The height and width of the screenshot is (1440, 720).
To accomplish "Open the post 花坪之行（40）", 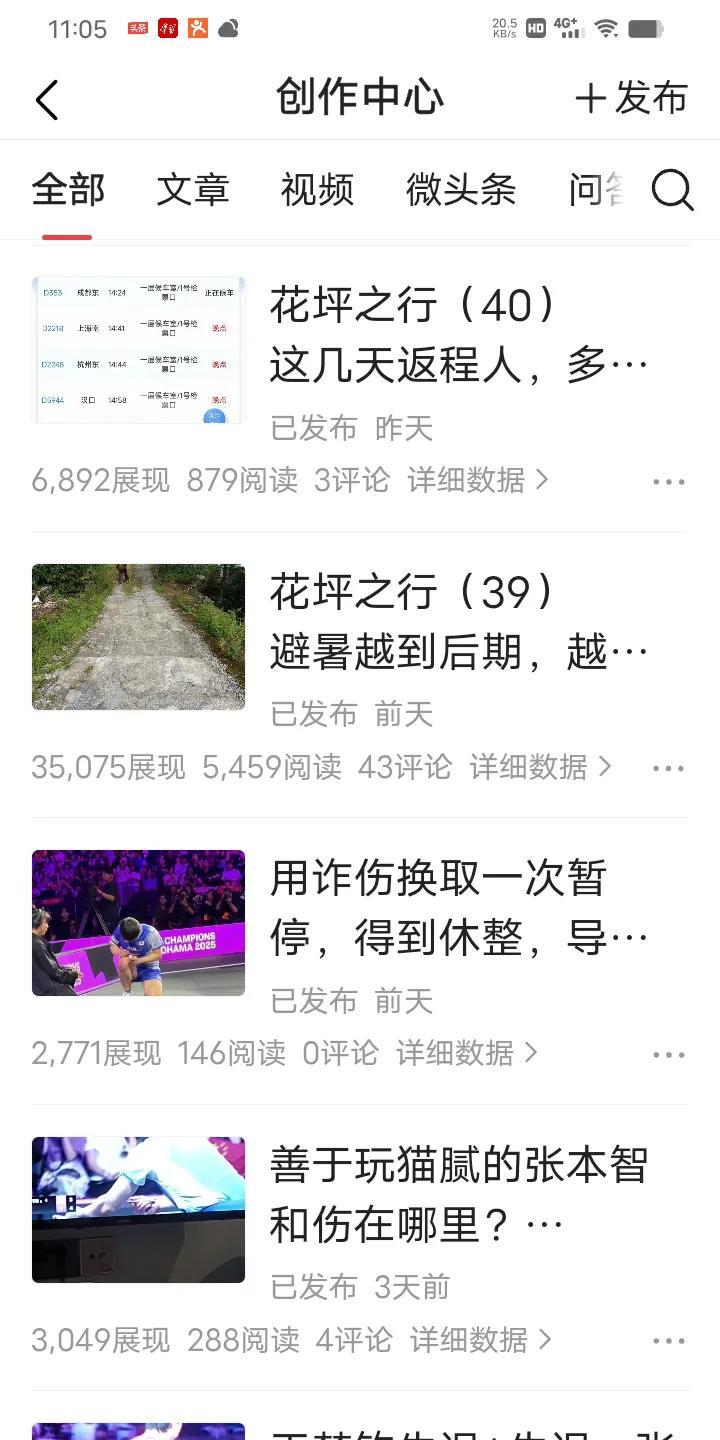I will [x=458, y=336].
